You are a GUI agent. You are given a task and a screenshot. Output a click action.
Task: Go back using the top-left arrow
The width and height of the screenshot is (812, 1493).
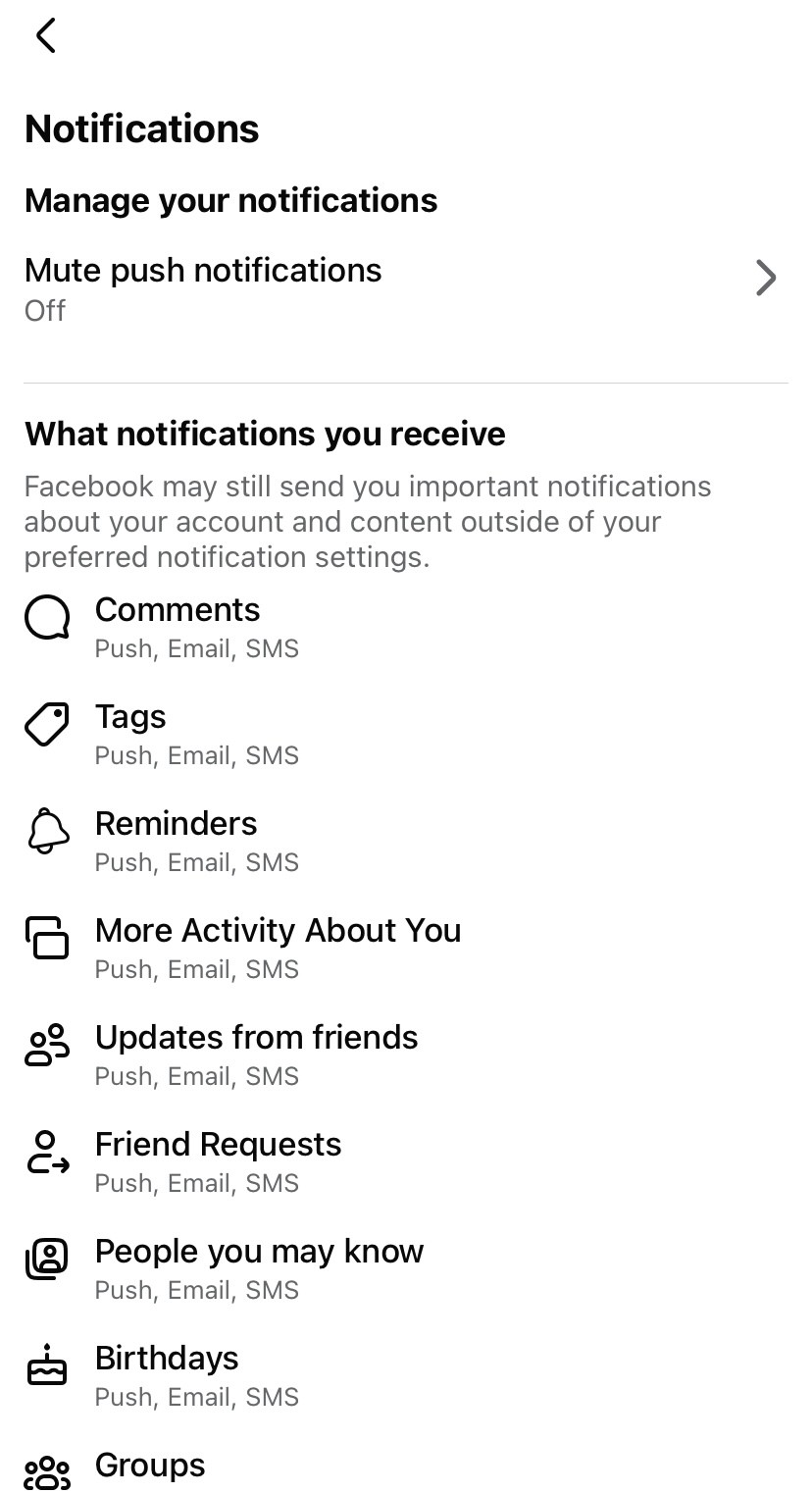tap(45, 36)
